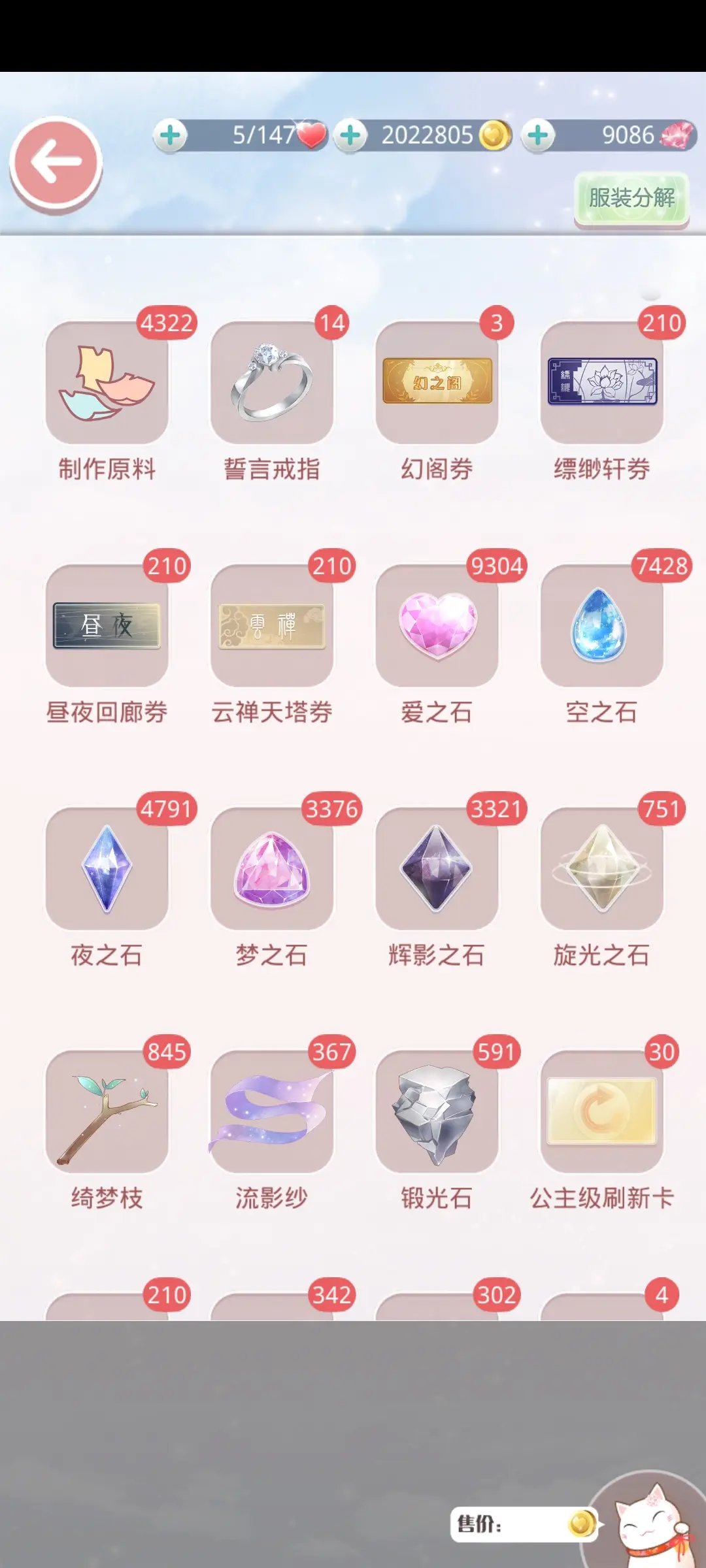Select the 誓言戒指 ring item
Viewport: 706px width, 1568px height.
[272, 383]
